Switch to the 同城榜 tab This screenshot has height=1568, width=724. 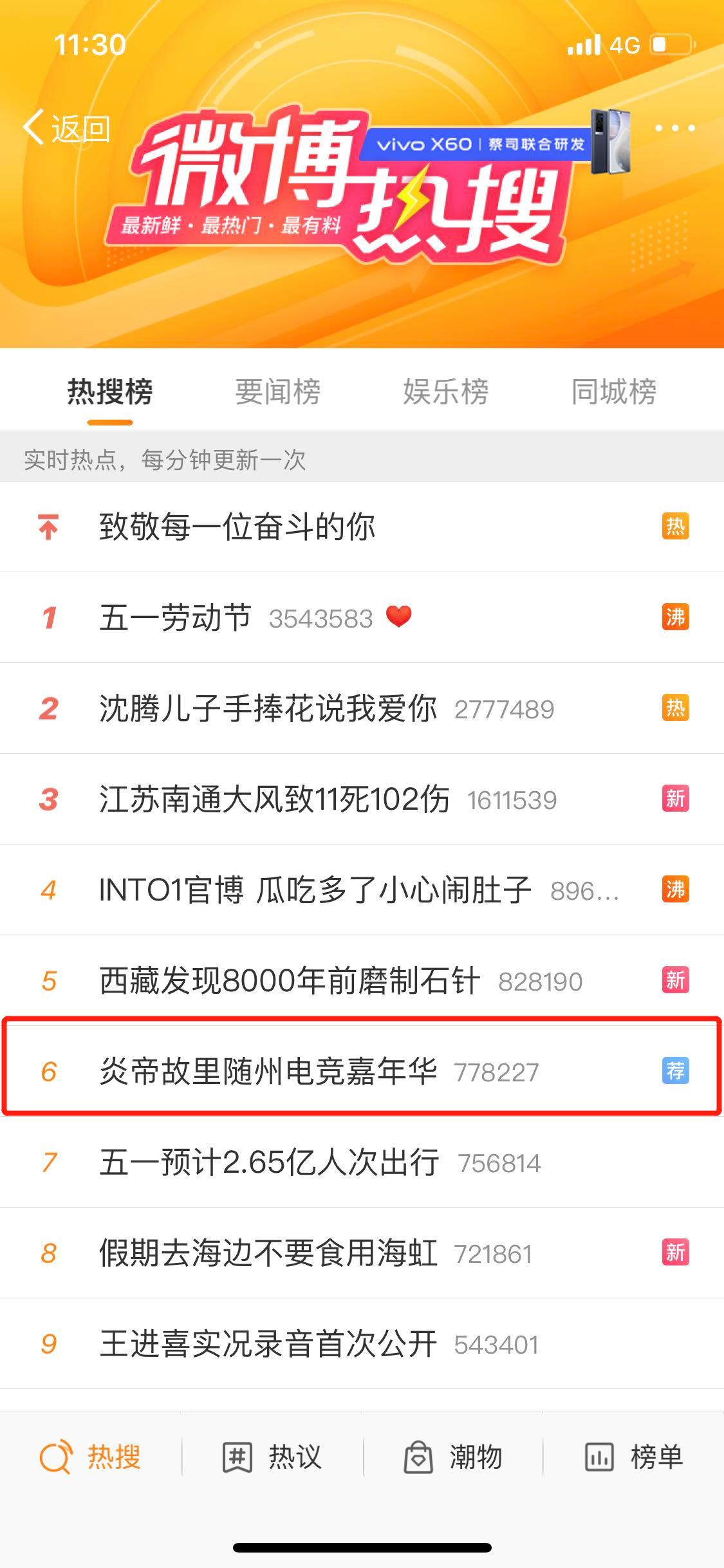(x=613, y=392)
